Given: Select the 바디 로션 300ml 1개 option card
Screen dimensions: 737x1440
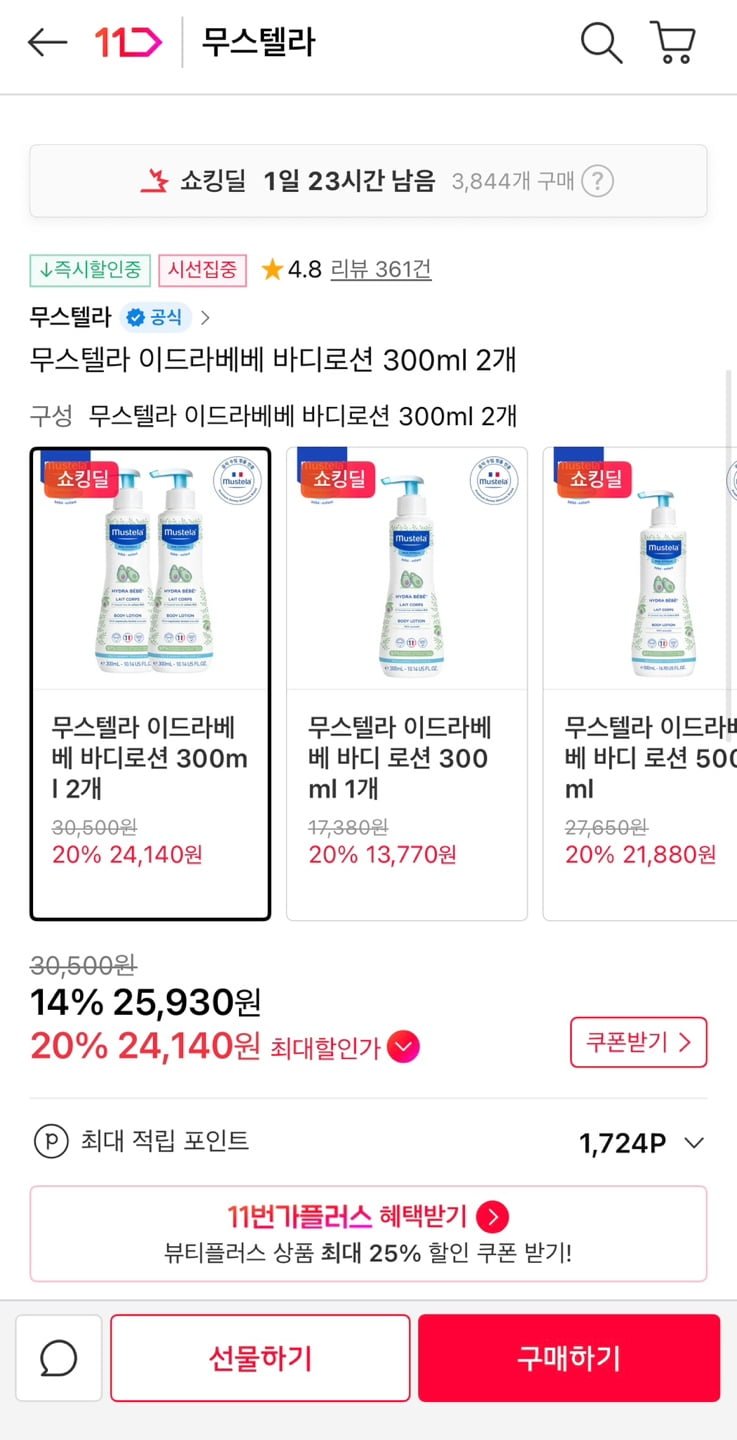Looking at the screenshot, I should [x=406, y=683].
